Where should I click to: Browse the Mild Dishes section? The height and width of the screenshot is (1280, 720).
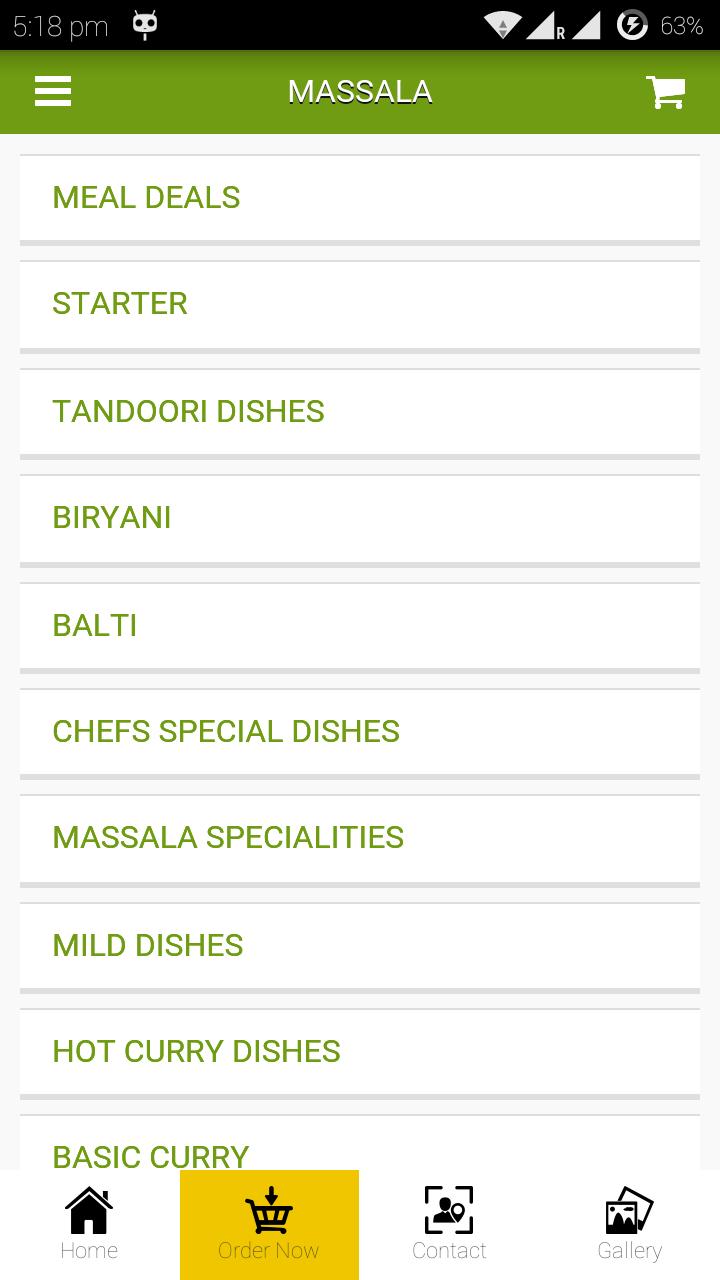360,945
